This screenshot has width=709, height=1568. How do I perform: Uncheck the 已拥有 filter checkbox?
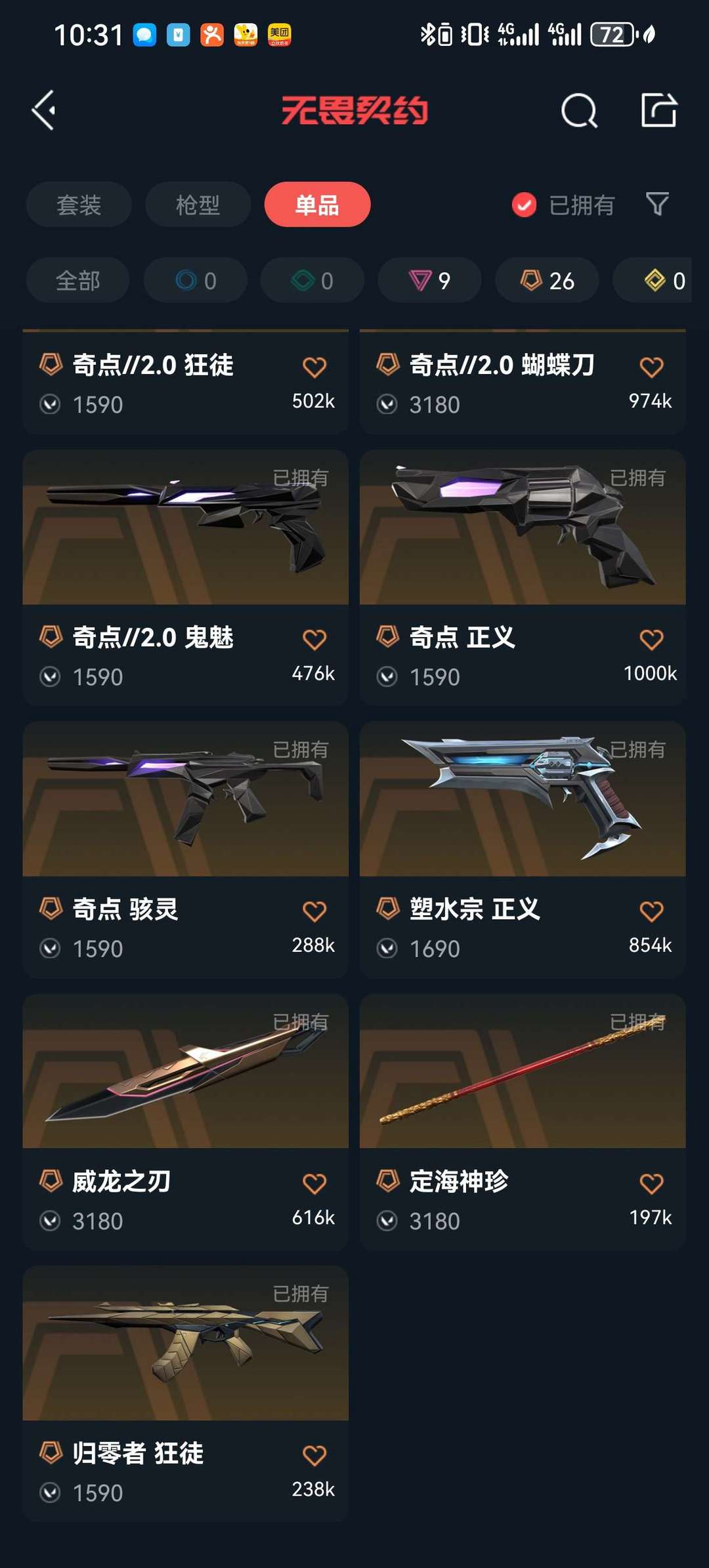coord(524,205)
